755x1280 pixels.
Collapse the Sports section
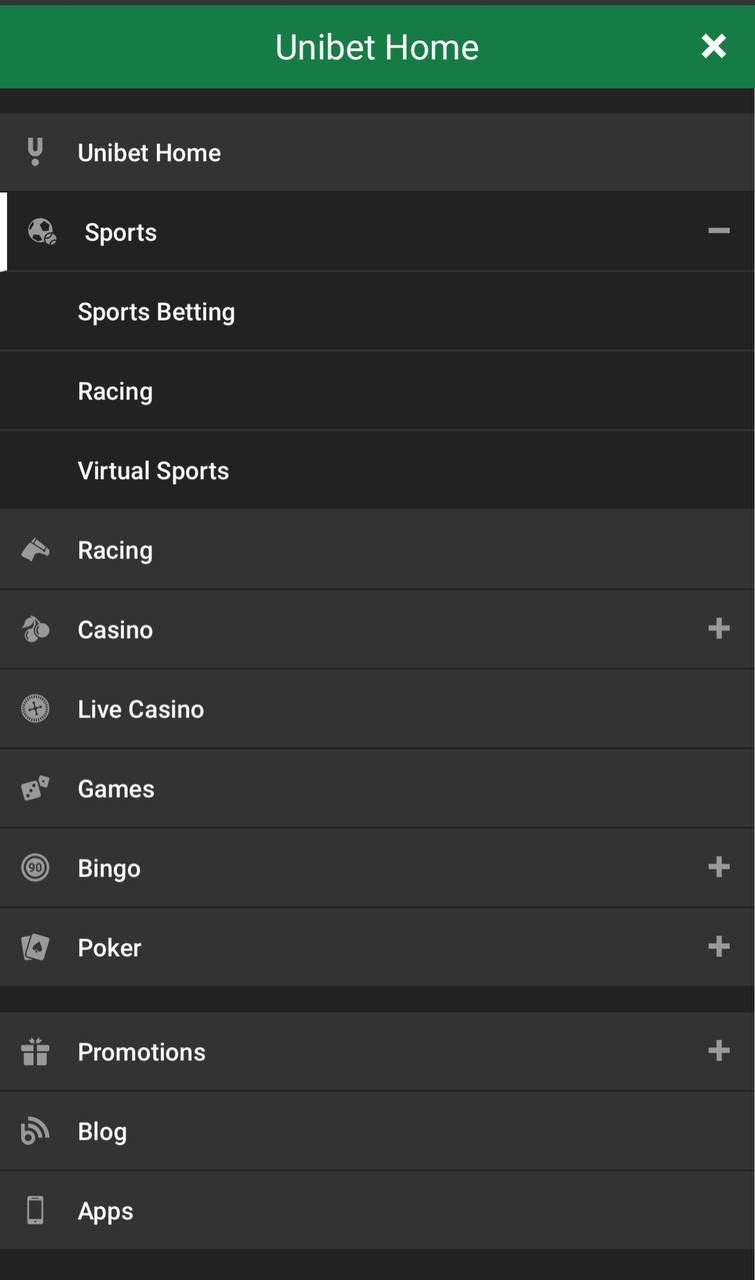(718, 231)
